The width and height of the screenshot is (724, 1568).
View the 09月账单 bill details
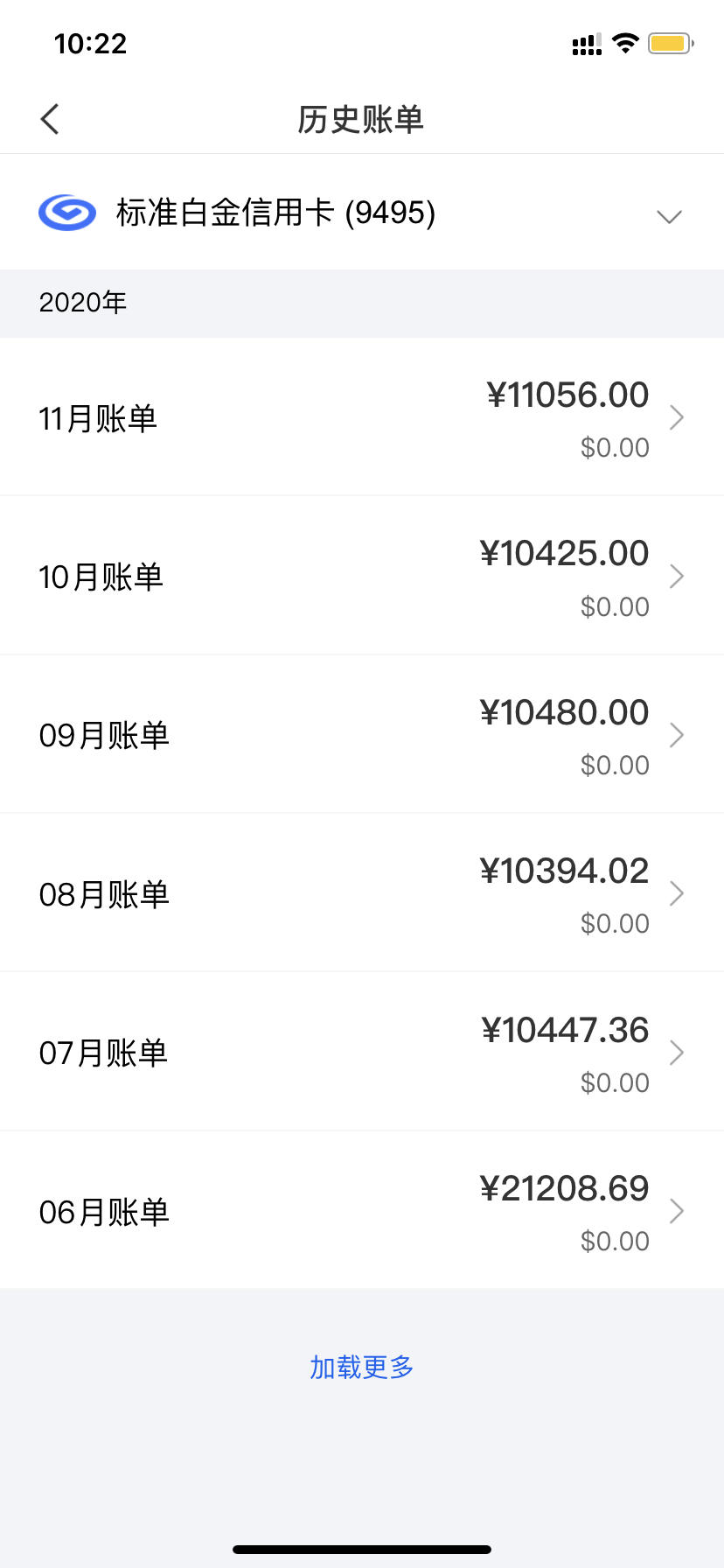click(x=362, y=734)
